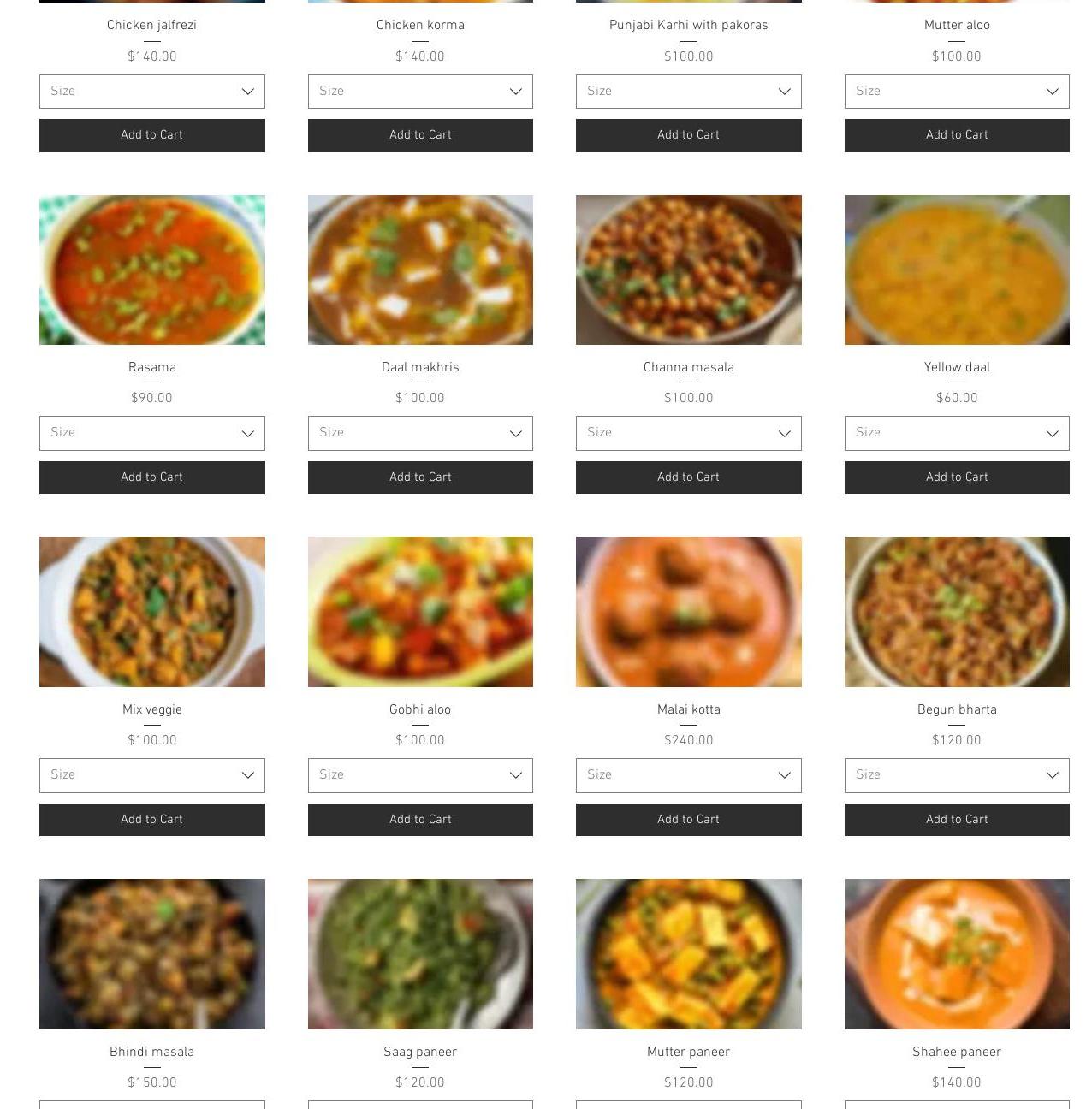1092x1109 pixels.
Task: Add Begun bharta to cart
Action: point(957,820)
